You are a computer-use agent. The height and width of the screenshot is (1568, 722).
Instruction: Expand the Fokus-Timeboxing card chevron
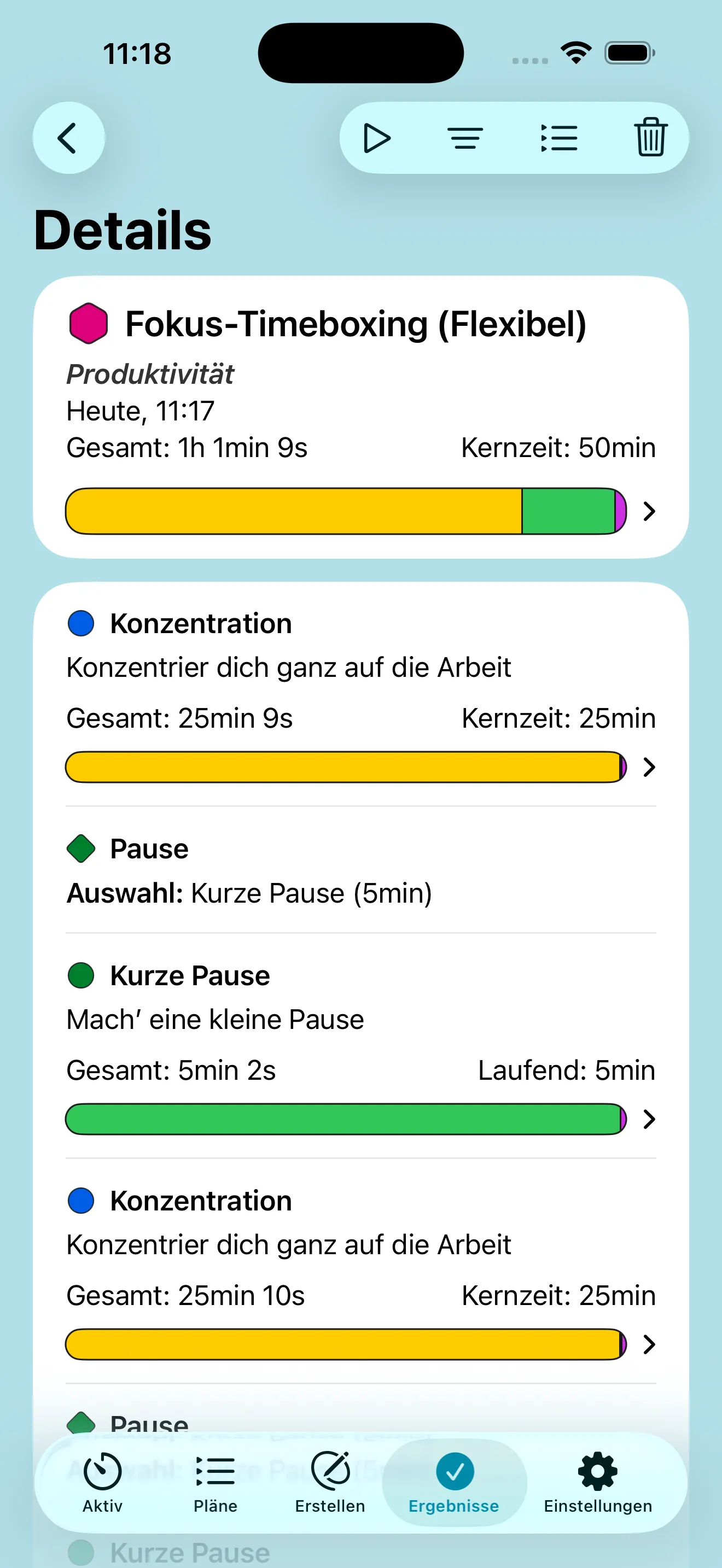tap(648, 511)
